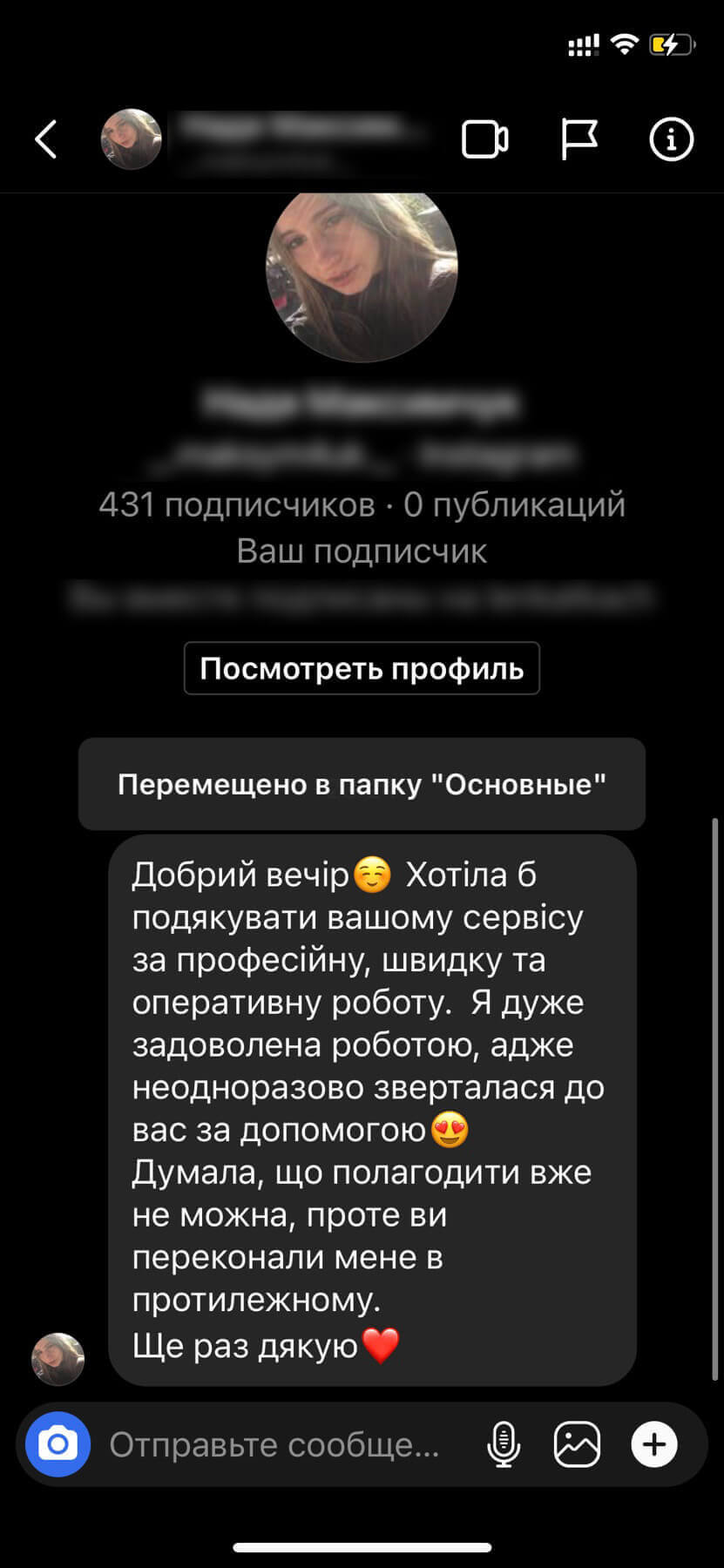Open the plus menu for more options
724x1568 pixels.
click(653, 1444)
